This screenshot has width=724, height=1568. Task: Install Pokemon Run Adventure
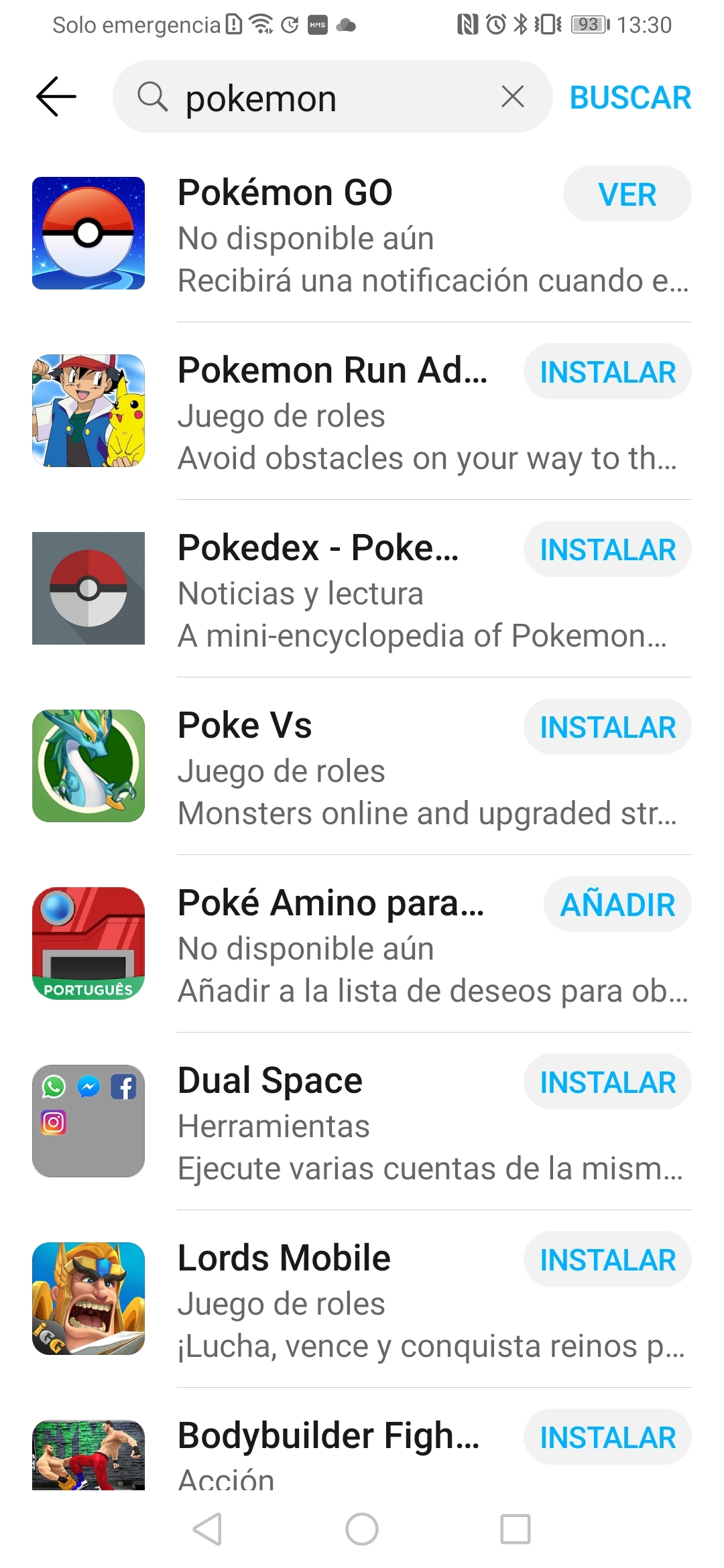pyautogui.click(x=607, y=372)
